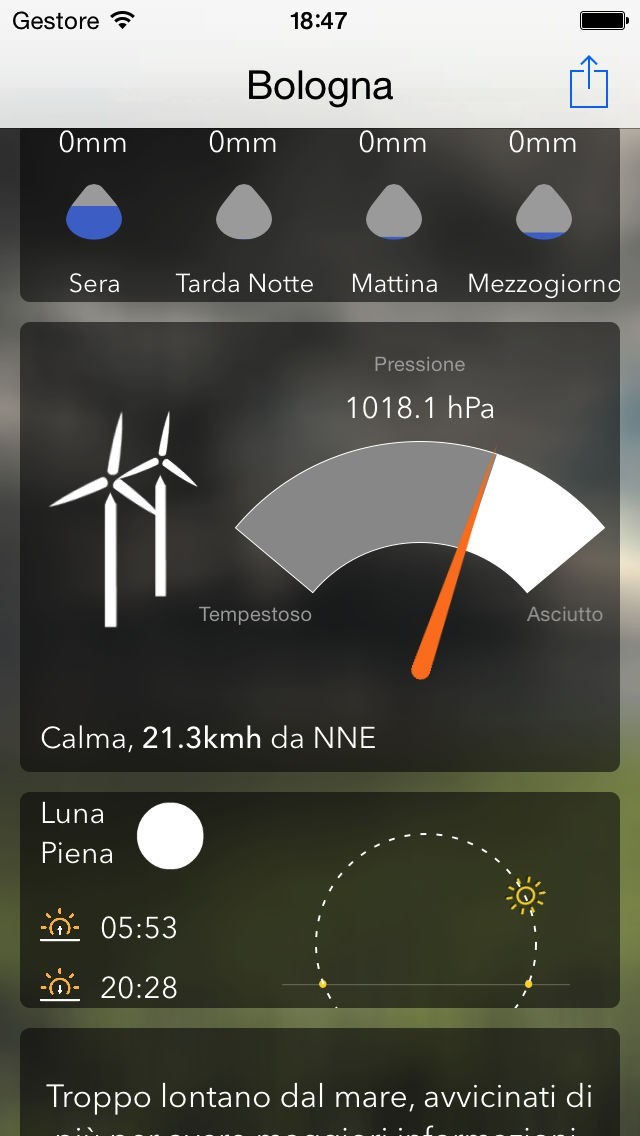Share the Bologna weather report

point(589,82)
